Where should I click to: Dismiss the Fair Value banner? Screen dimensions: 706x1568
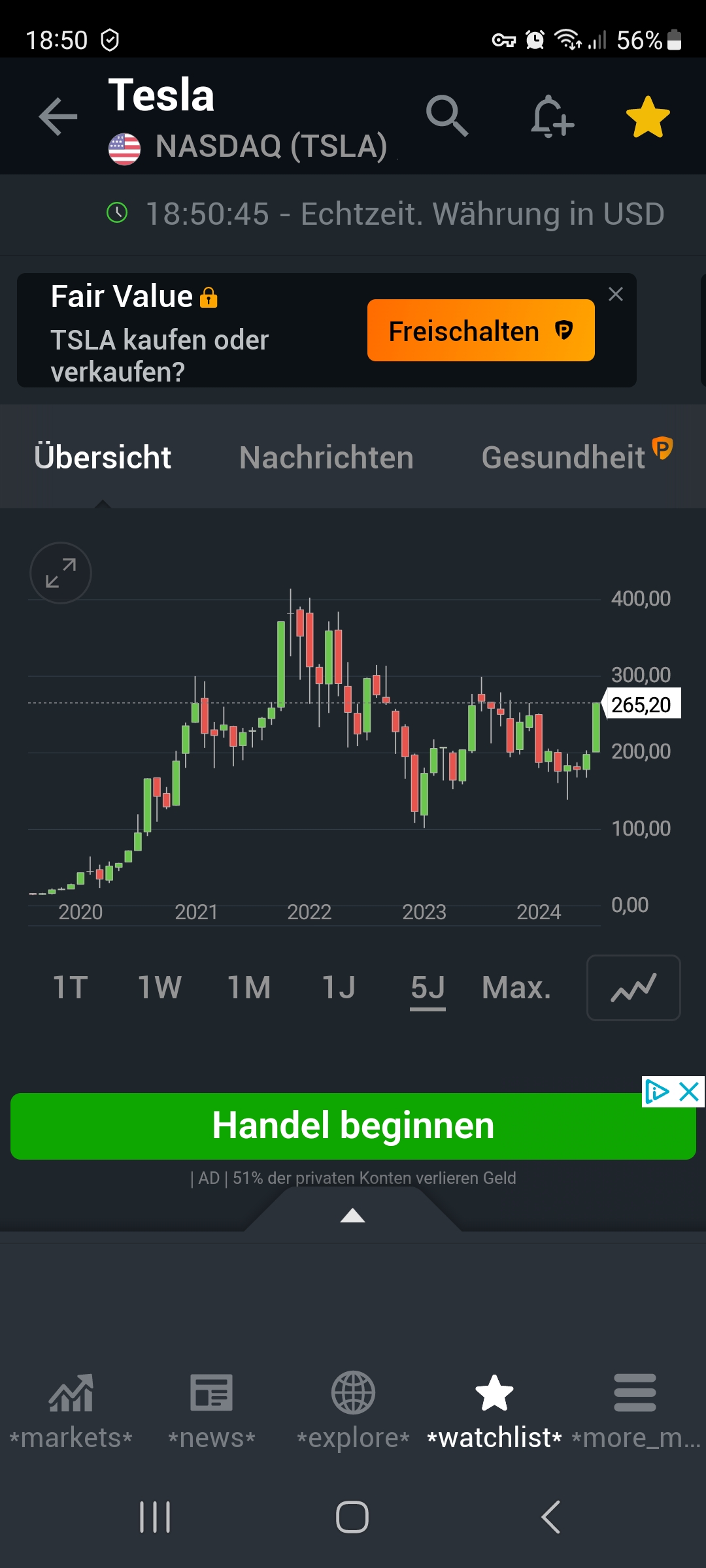pyautogui.click(x=615, y=294)
